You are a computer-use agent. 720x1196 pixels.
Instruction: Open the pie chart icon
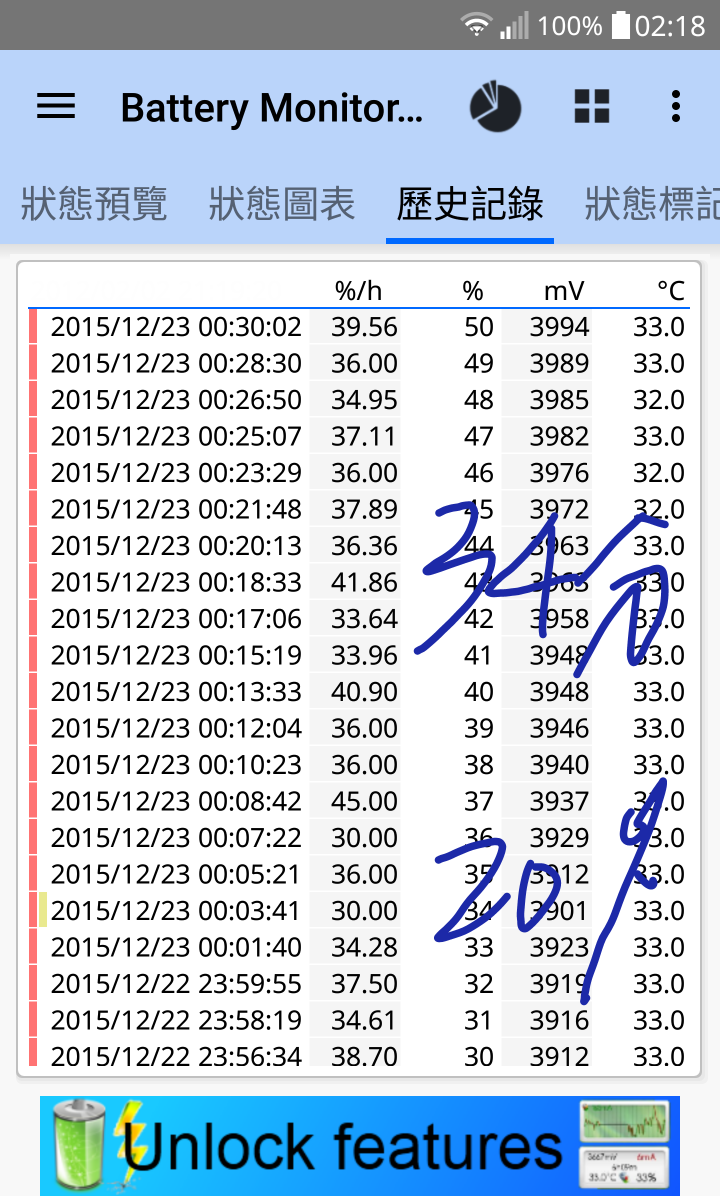click(x=495, y=106)
